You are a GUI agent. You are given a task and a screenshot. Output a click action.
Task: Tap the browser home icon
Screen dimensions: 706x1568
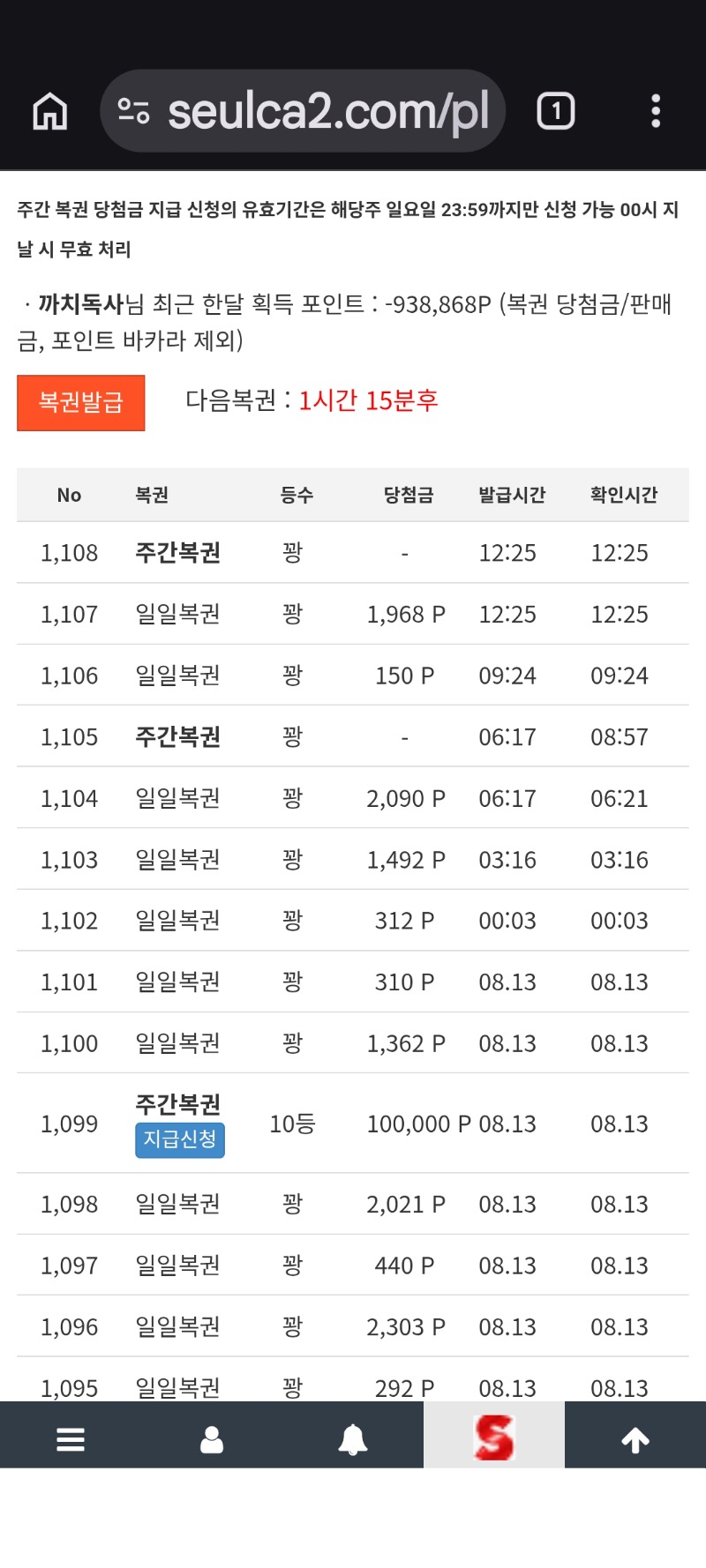pos(50,112)
